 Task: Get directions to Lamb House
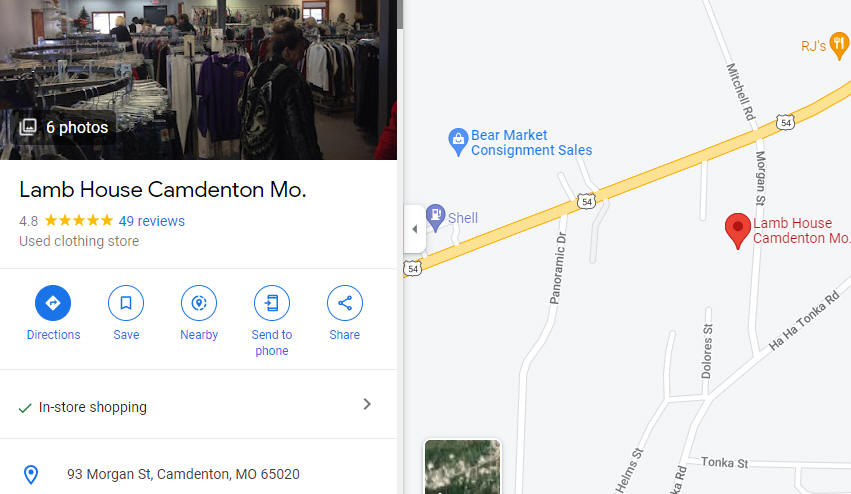click(x=53, y=303)
